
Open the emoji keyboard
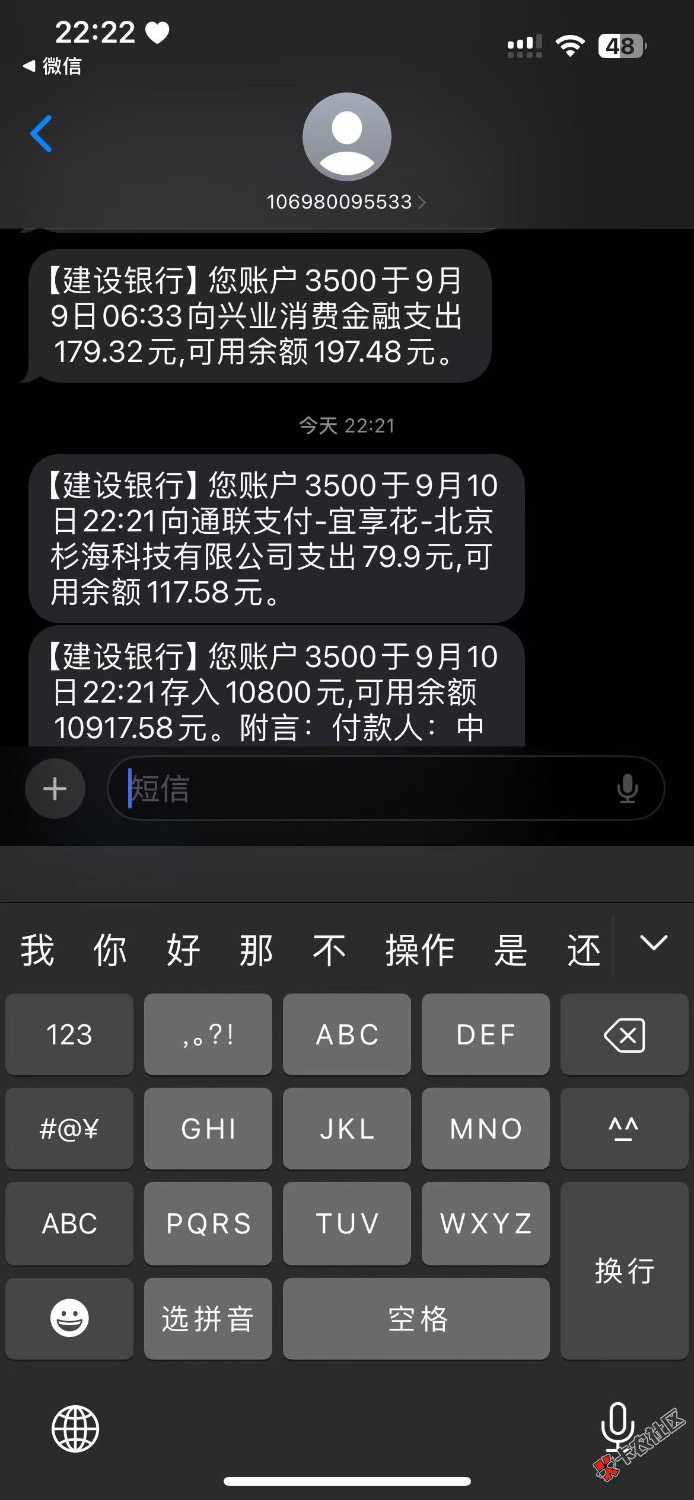69,1318
